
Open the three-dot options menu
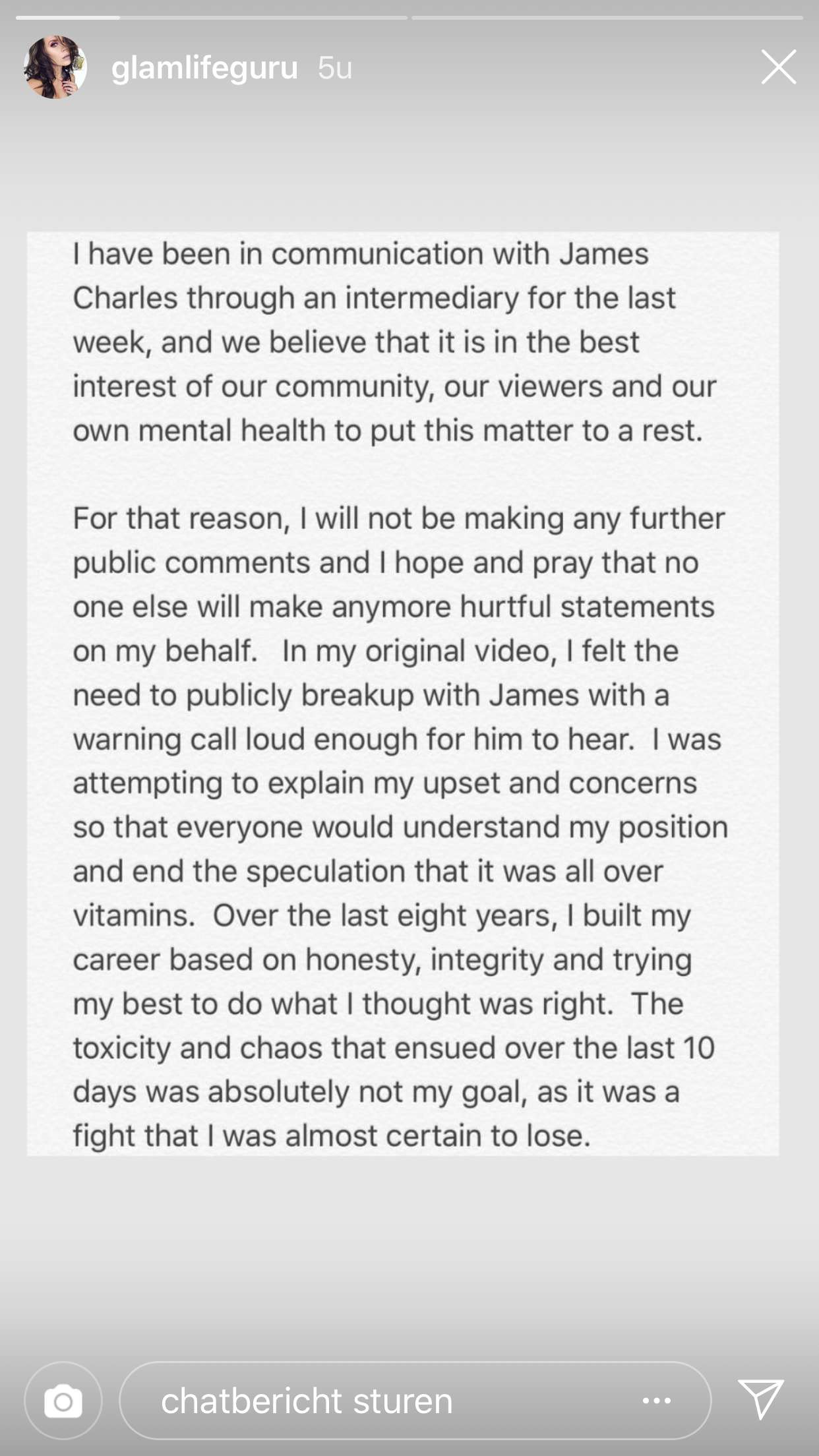point(657,1401)
